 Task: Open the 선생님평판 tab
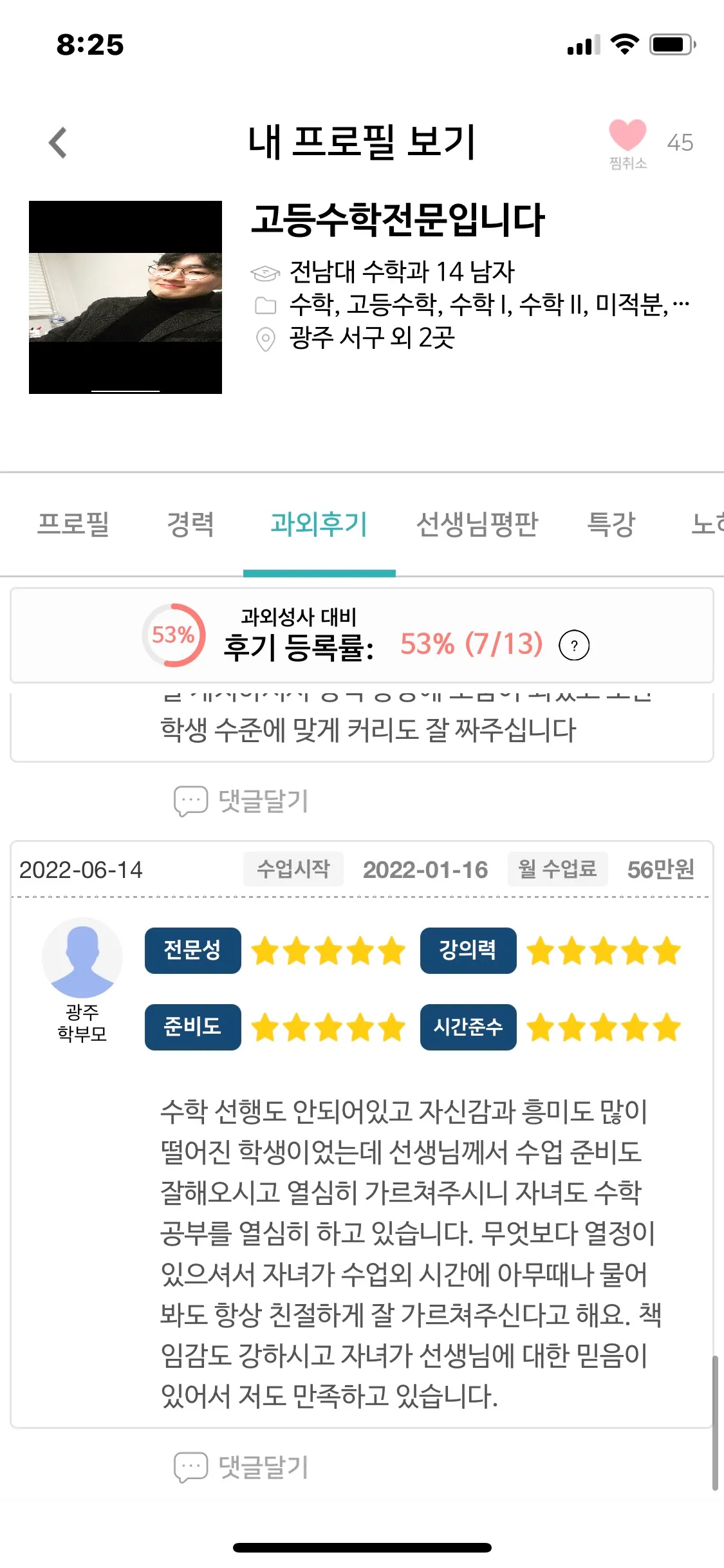pos(477,524)
